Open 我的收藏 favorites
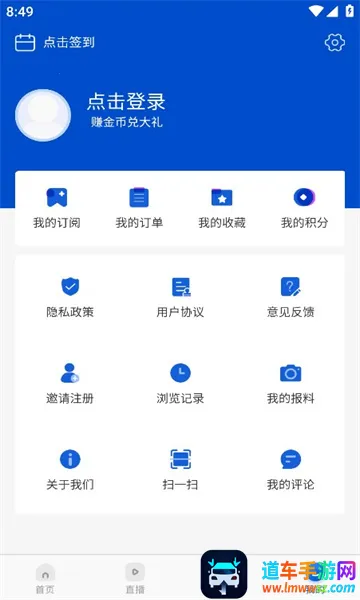The width and height of the screenshot is (360, 600). pyautogui.click(x=222, y=208)
